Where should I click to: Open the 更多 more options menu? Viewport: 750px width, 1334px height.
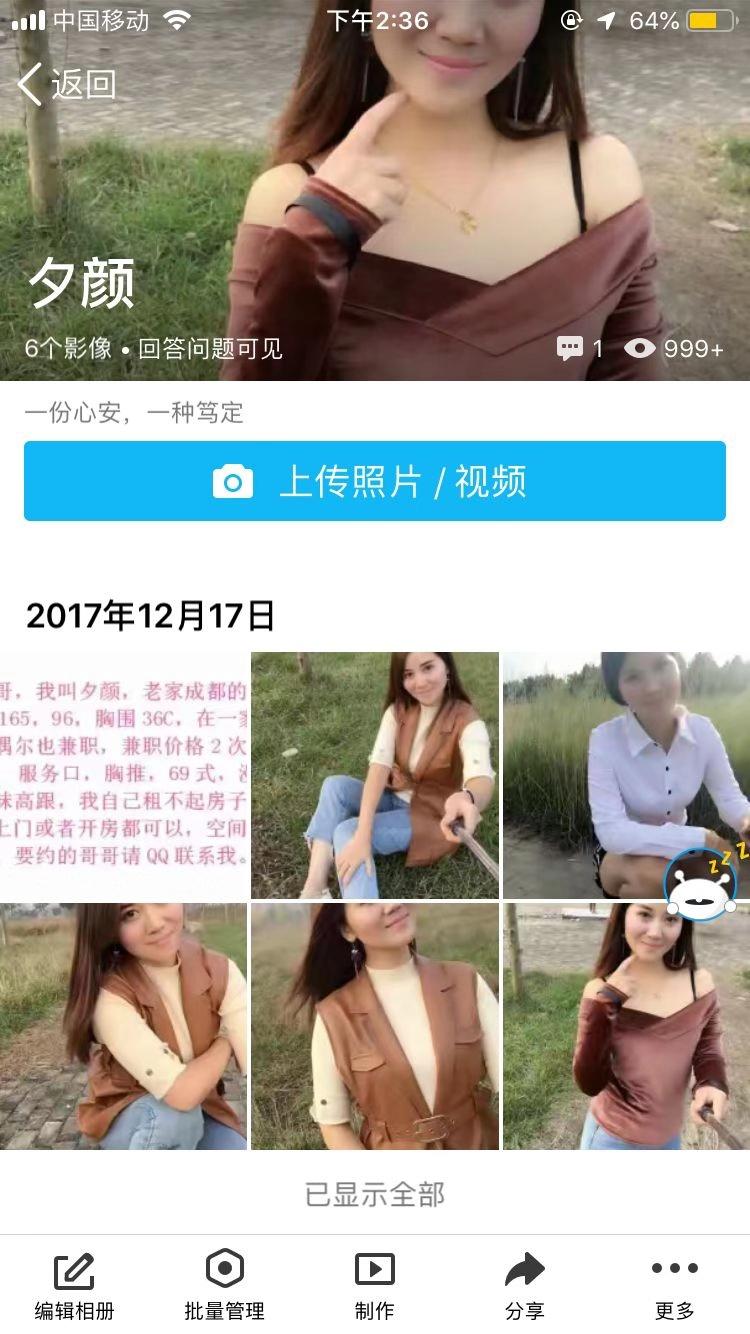pyautogui.click(x=675, y=1287)
